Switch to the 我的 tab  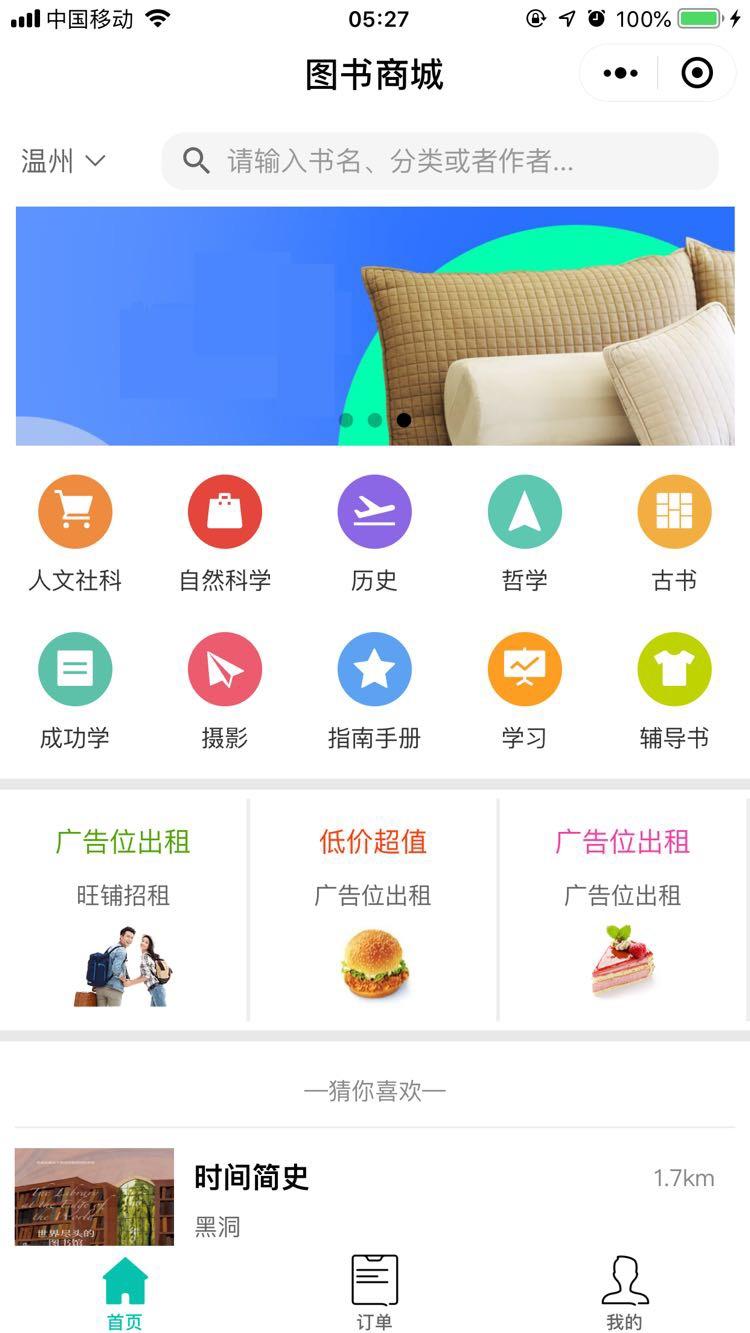[624, 1292]
